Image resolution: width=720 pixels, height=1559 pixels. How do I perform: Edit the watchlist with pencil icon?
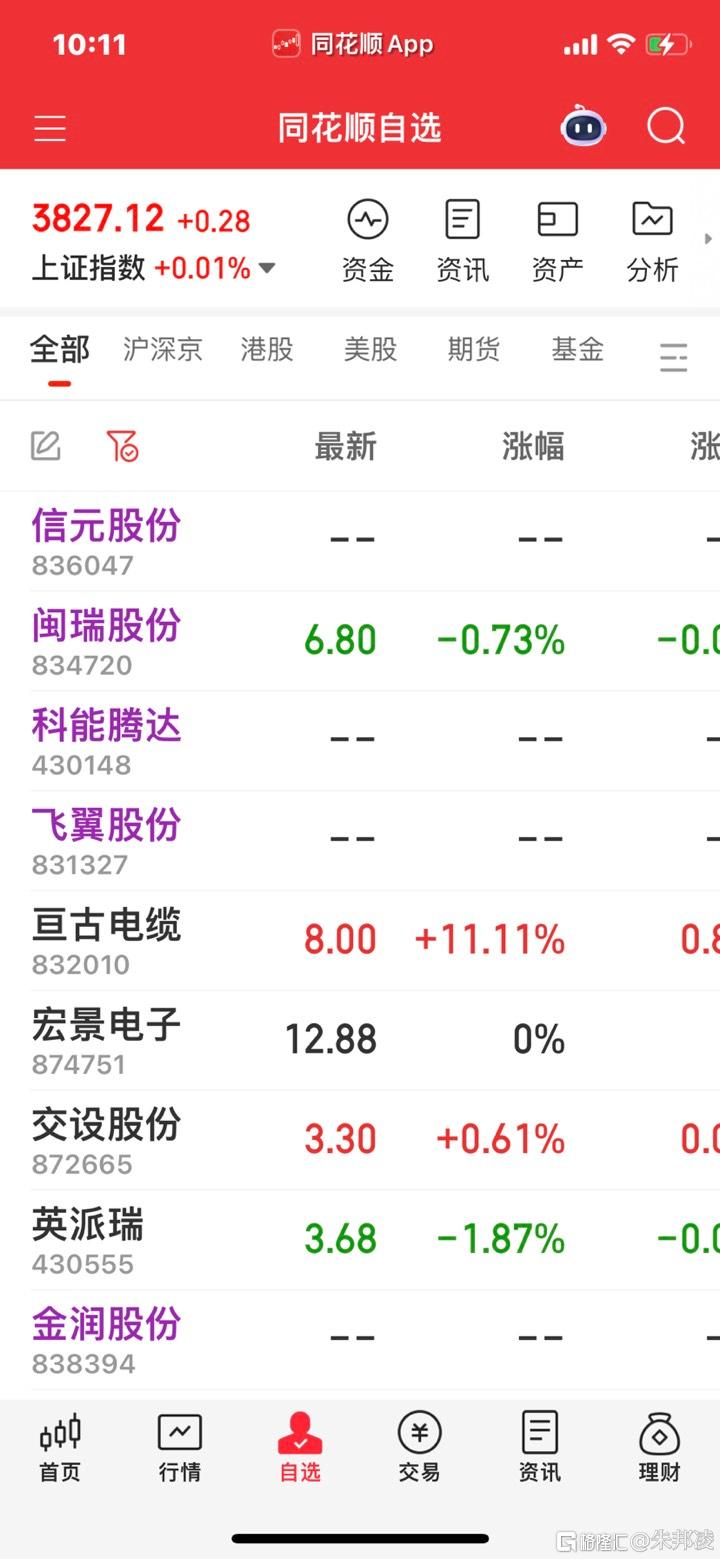[x=46, y=446]
